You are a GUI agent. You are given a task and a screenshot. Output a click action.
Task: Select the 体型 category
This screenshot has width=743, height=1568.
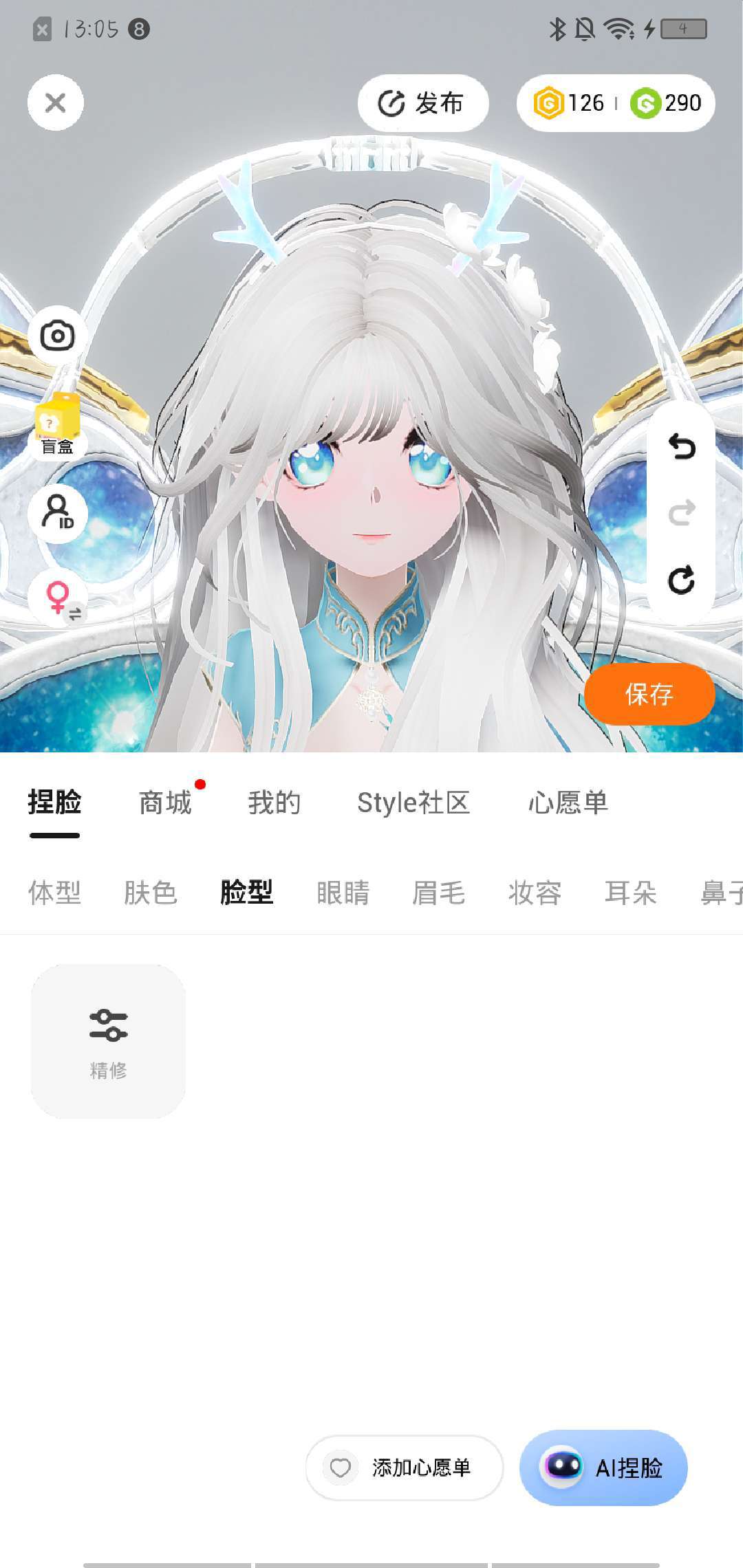54,893
